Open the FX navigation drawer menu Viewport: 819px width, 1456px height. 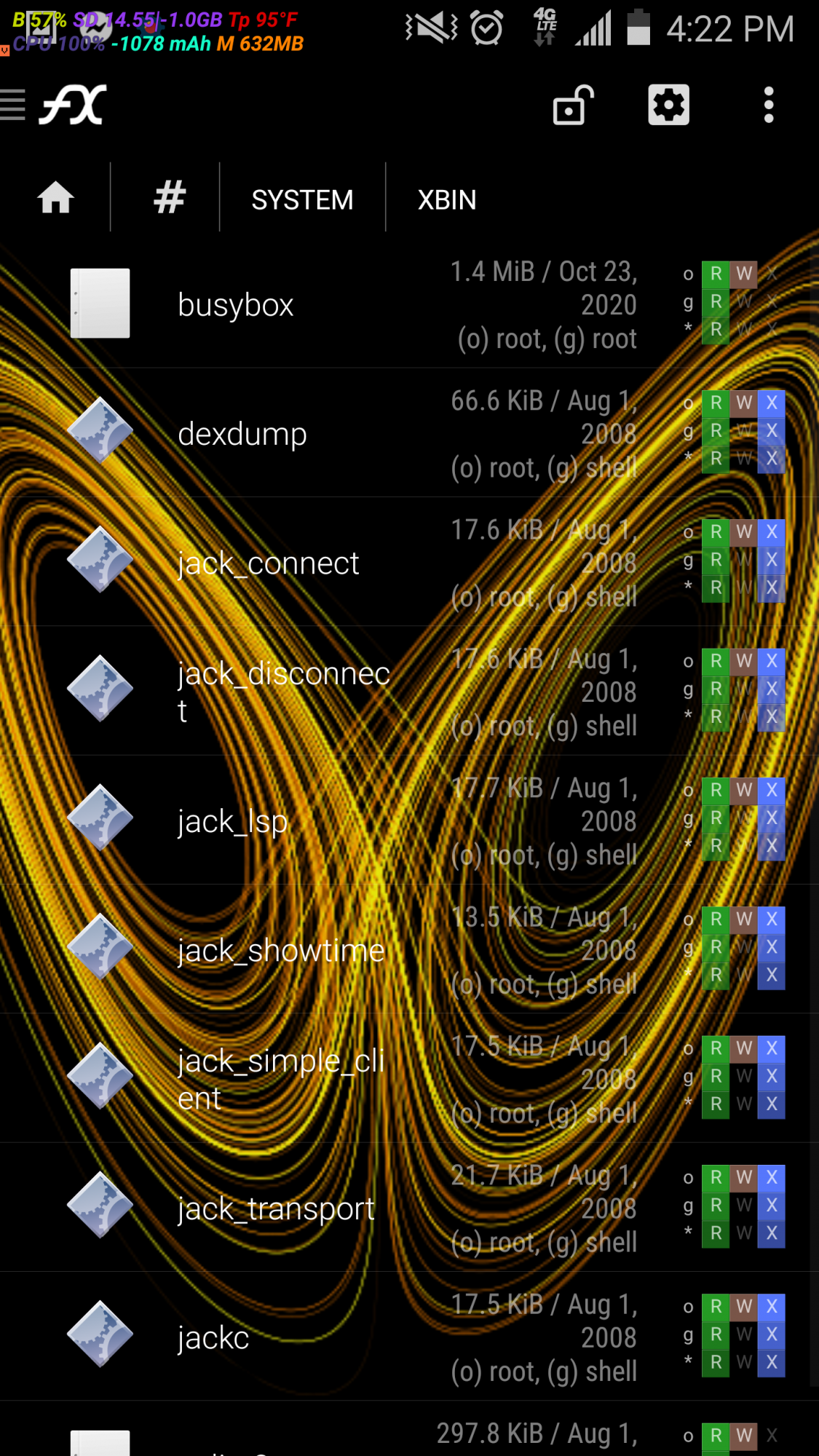[x=15, y=105]
